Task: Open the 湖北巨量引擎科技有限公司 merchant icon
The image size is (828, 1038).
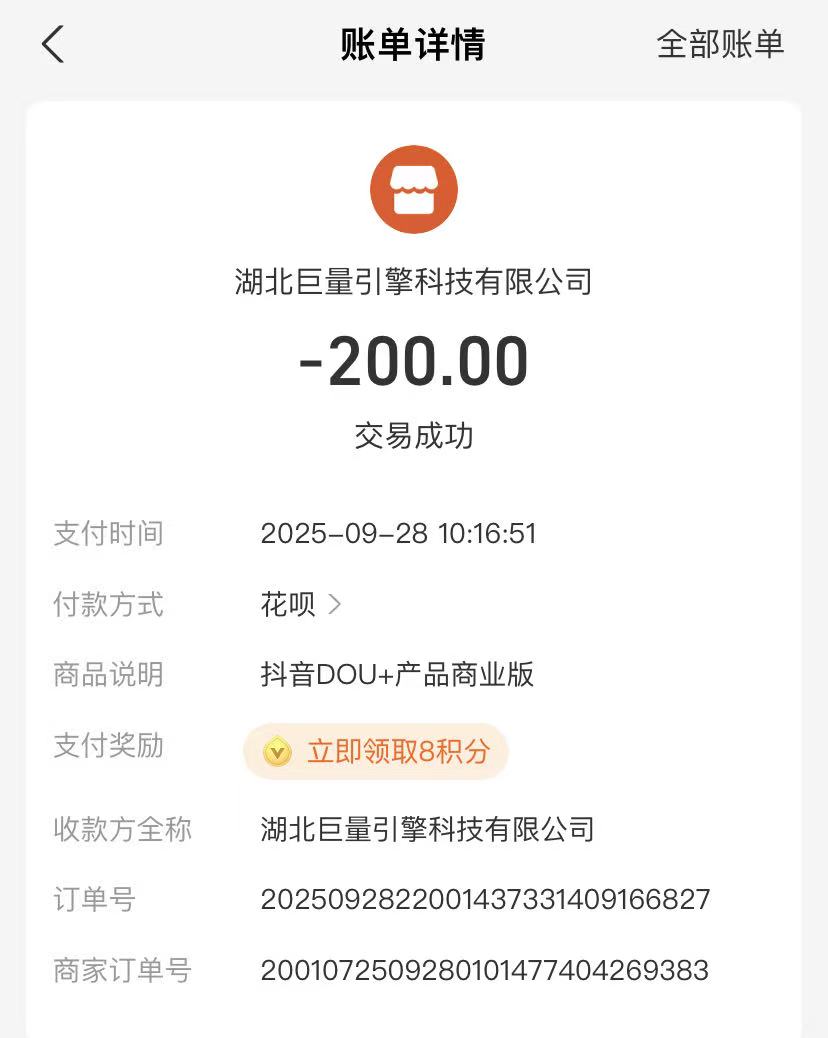Action: click(413, 189)
